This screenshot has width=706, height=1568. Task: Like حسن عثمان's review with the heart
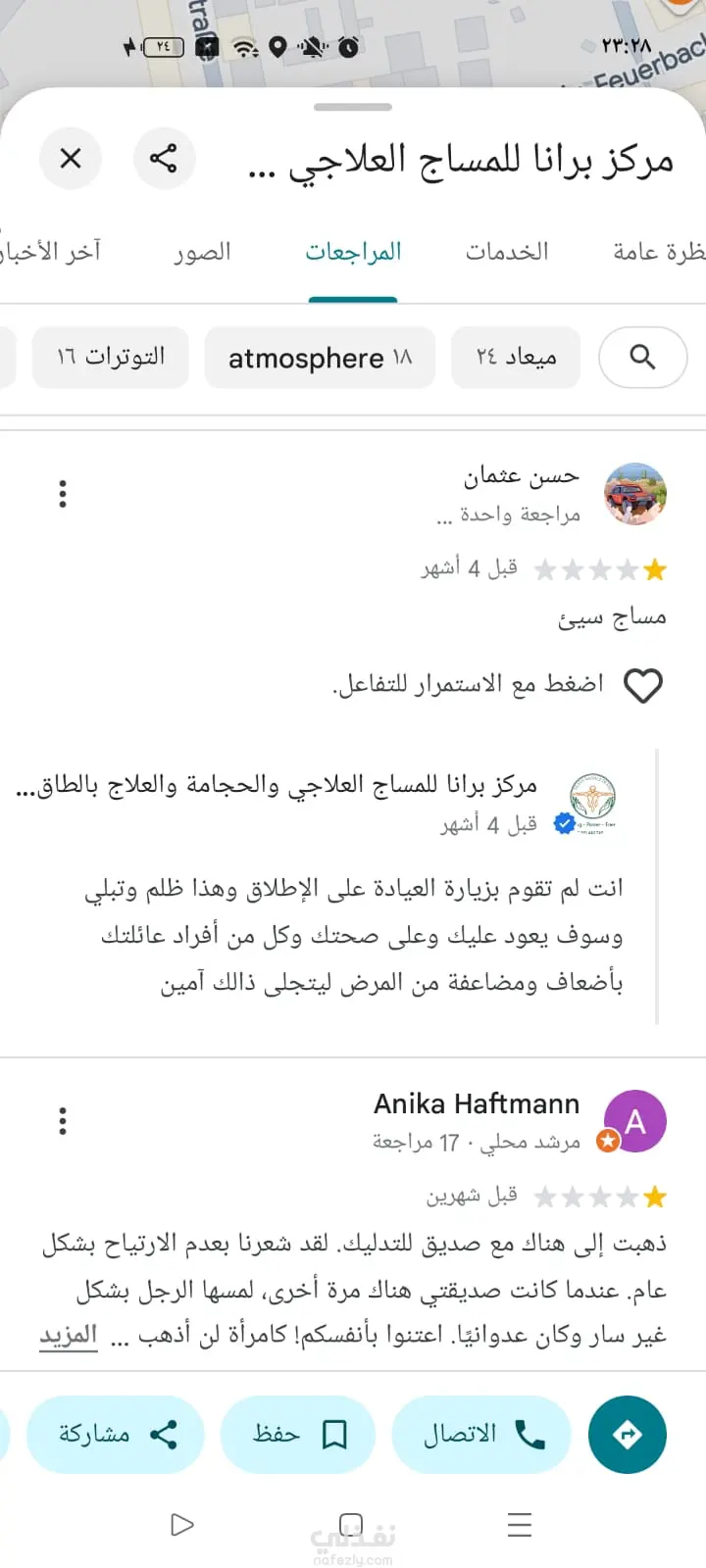[x=643, y=685]
